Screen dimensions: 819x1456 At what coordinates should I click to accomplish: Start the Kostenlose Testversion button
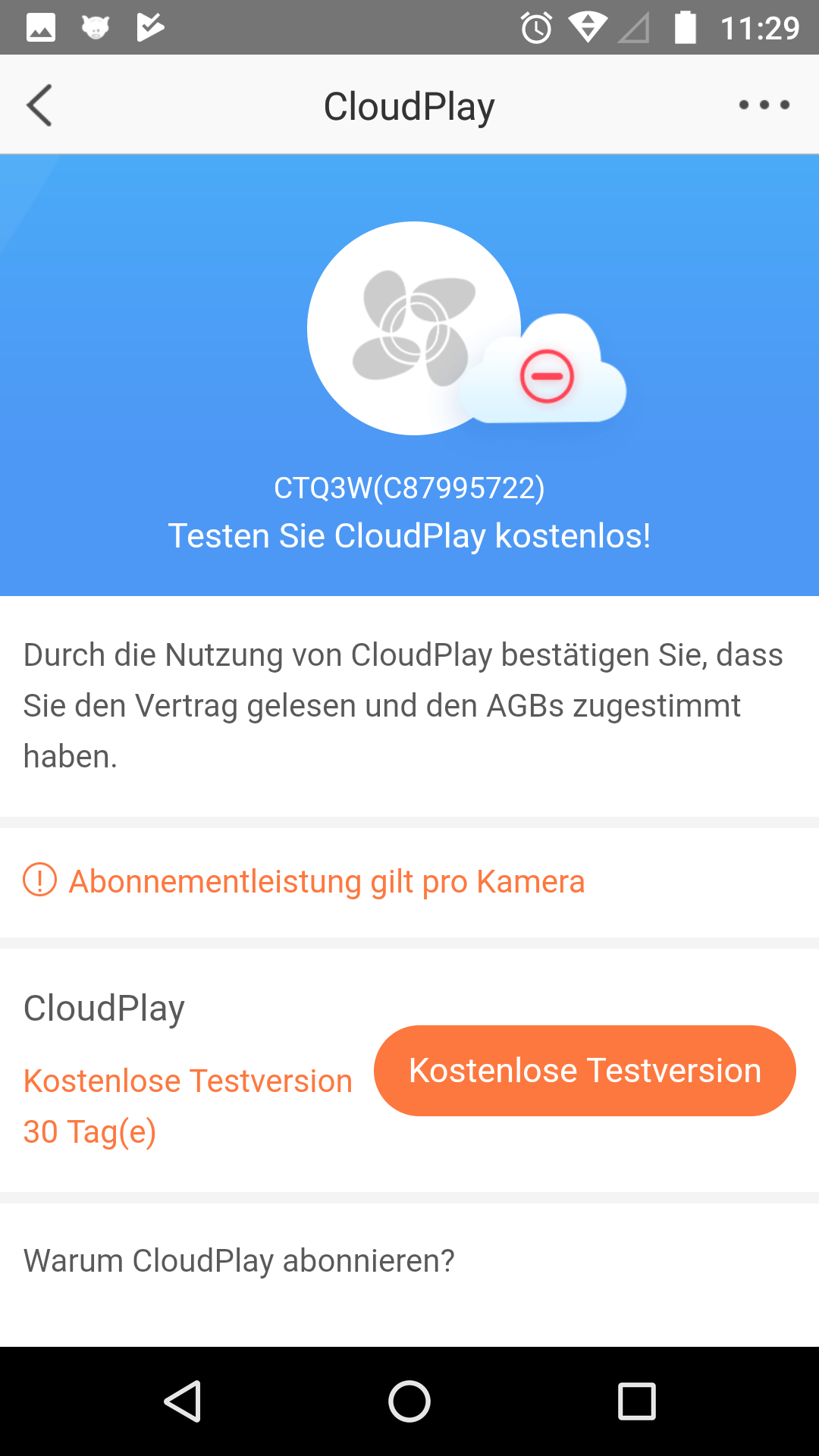click(x=585, y=1071)
